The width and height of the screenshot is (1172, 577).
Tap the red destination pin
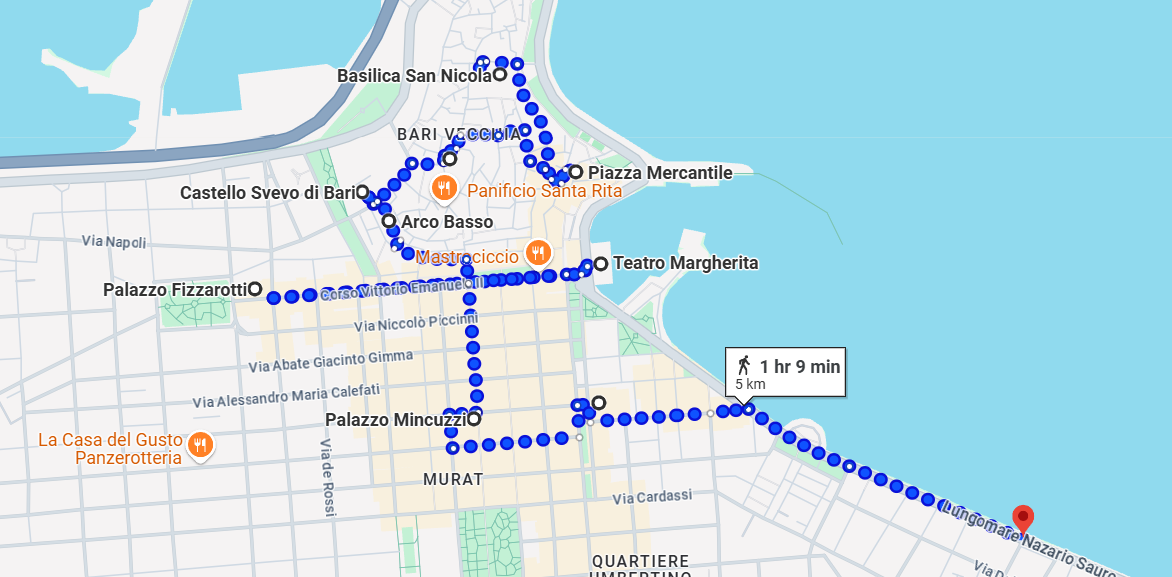(1022, 518)
